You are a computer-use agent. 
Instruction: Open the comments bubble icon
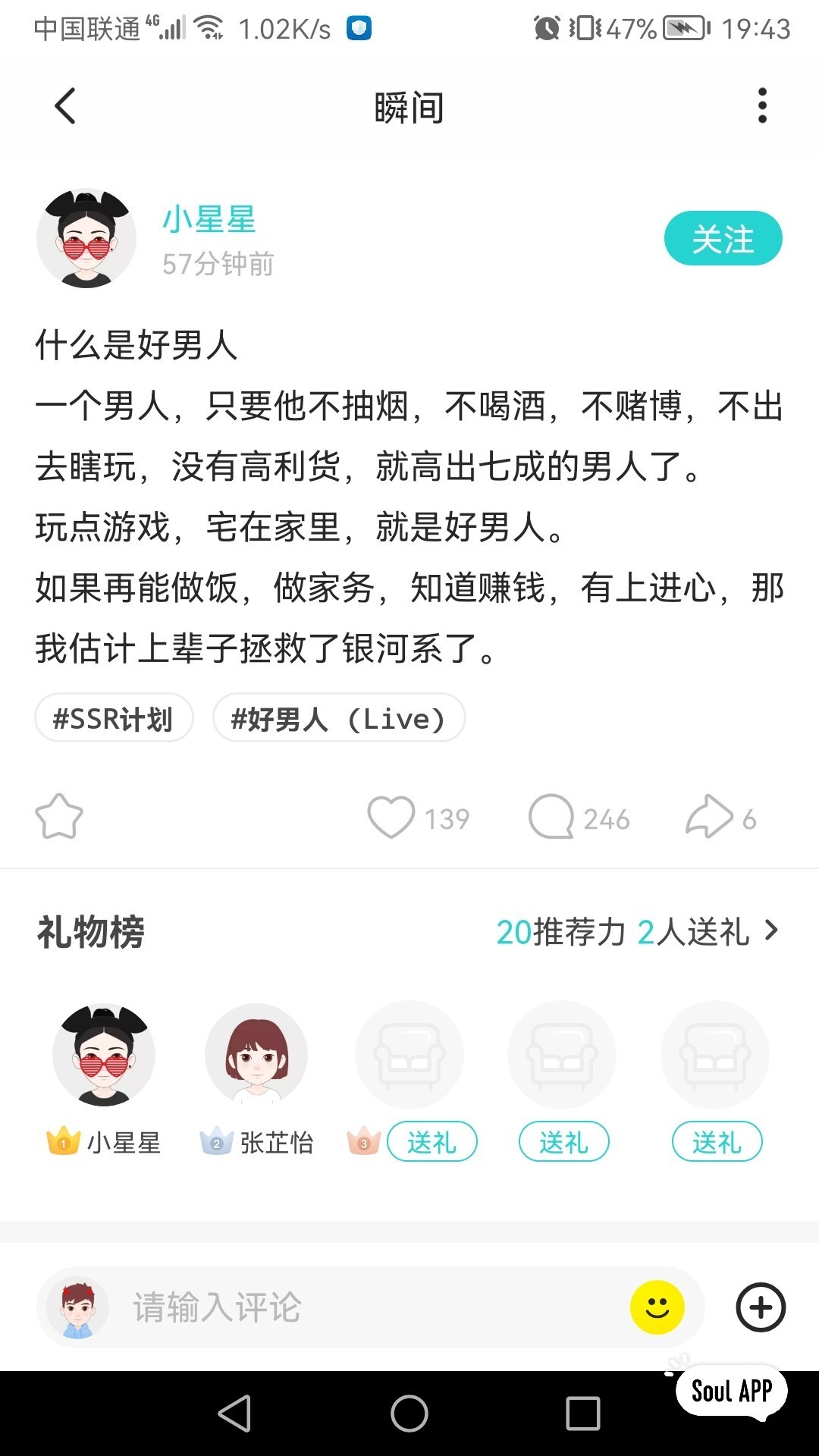point(551,817)
